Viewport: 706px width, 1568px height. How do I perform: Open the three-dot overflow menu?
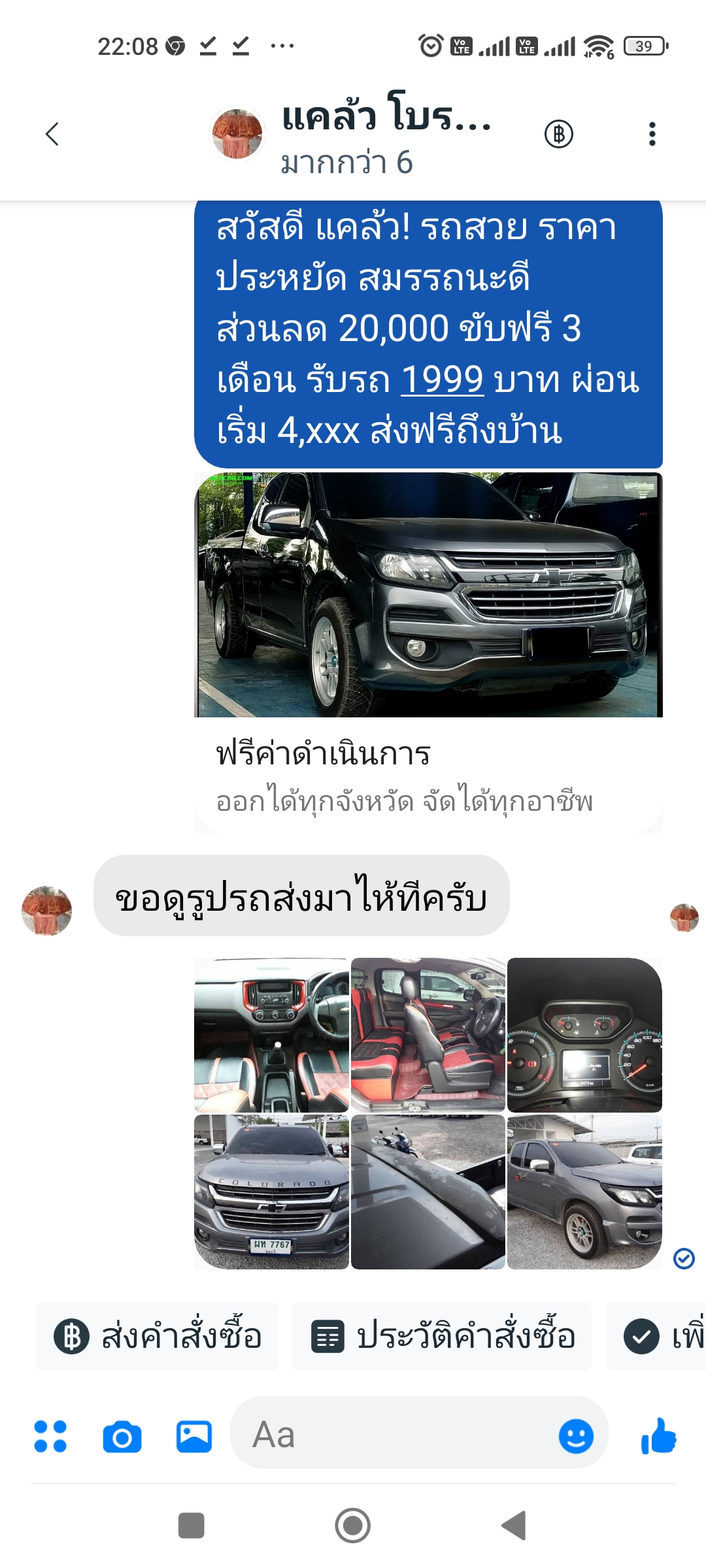point(652,134)
